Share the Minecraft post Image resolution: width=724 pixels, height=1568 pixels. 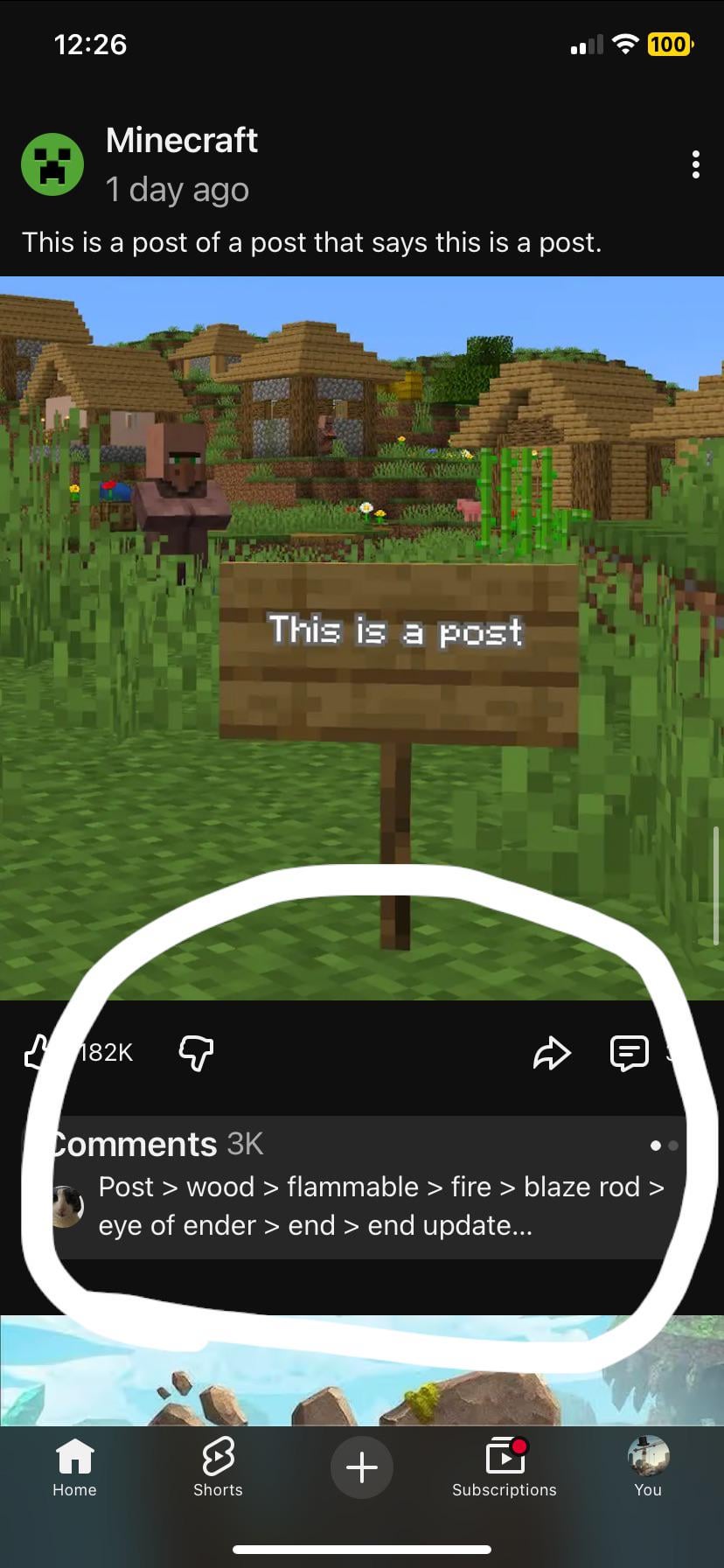point(552,1053)
